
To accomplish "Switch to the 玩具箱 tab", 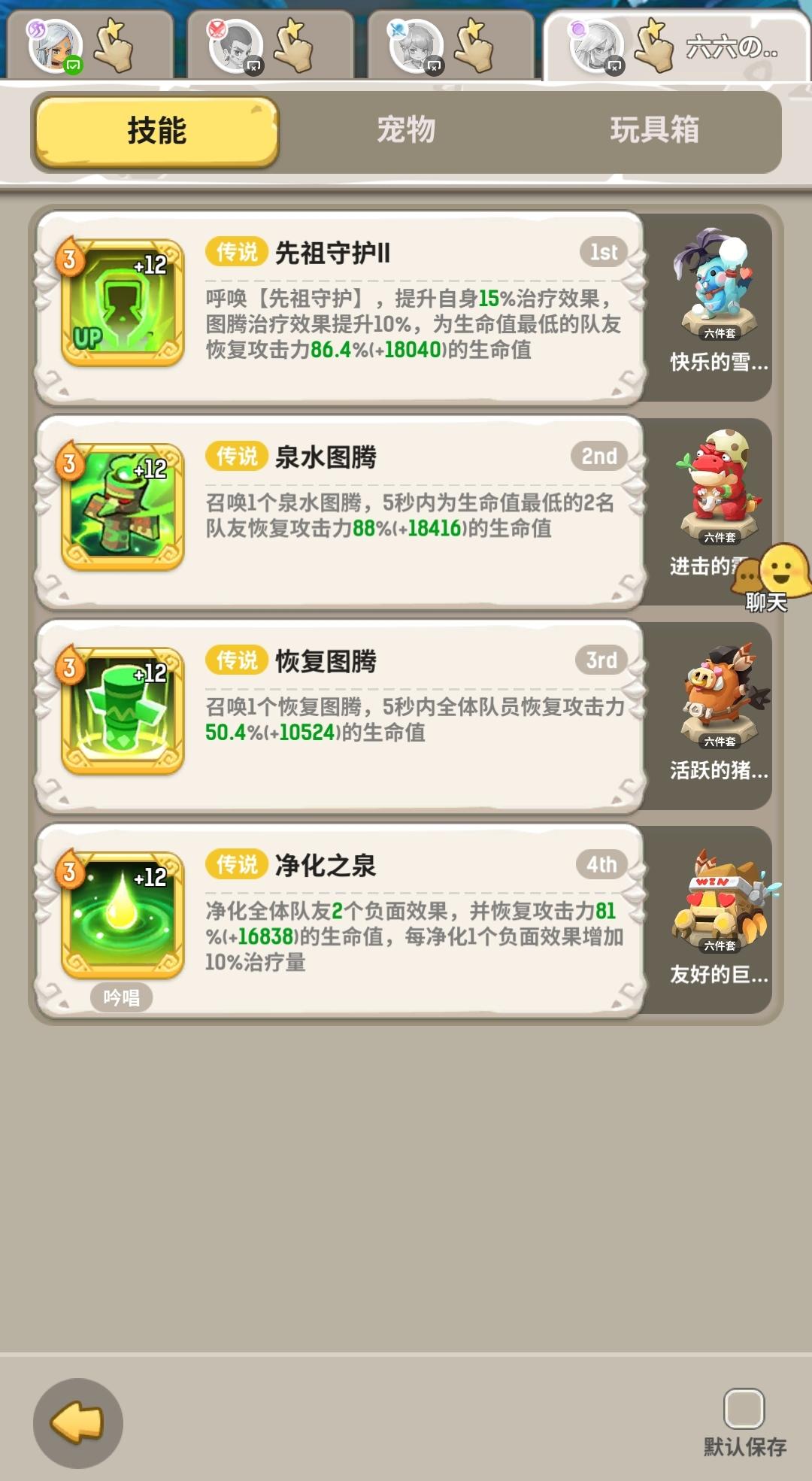I will pos(655,130).
